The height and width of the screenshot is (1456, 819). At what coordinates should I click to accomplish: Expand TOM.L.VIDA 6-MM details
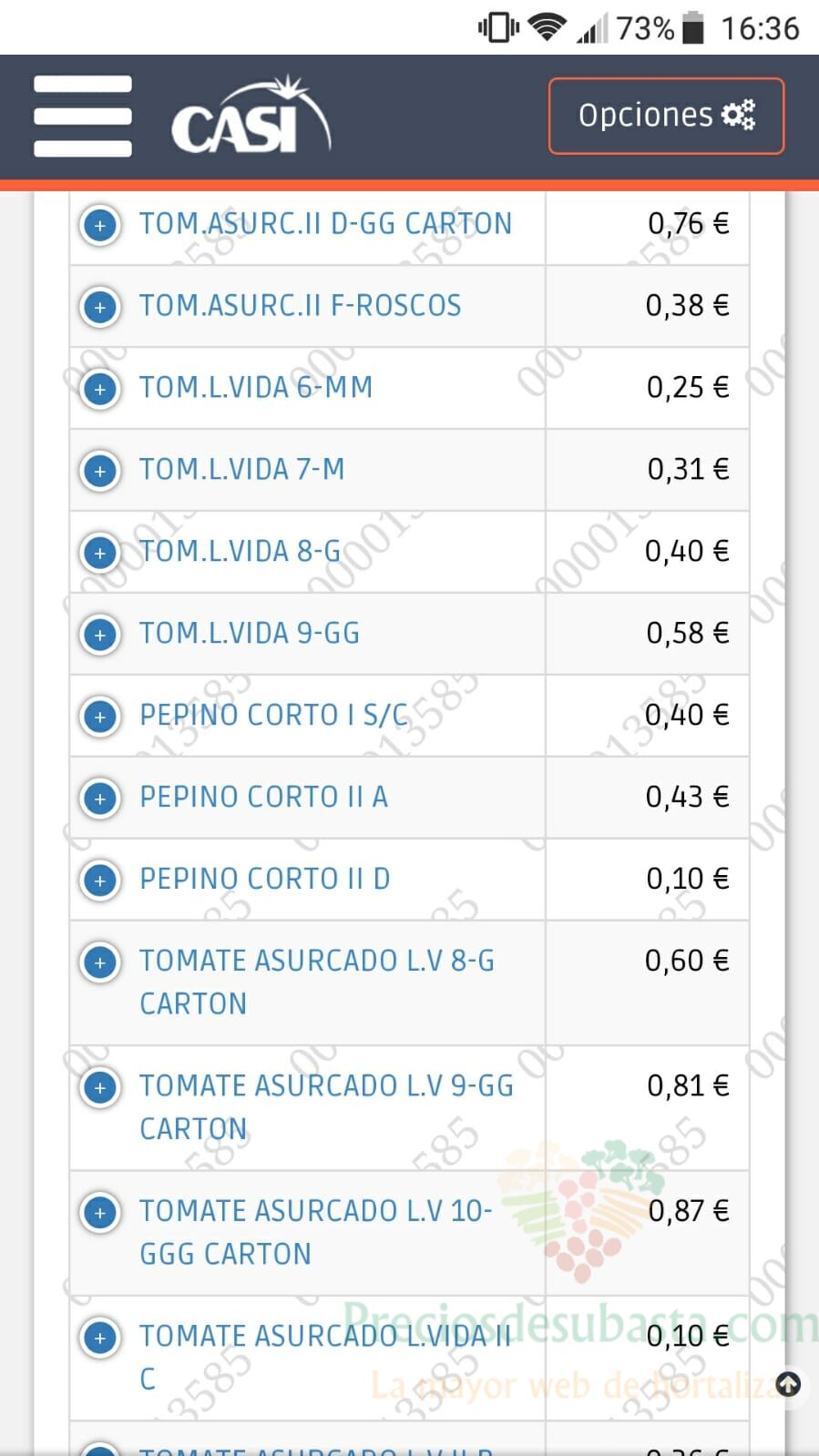(x=100, y=389)
